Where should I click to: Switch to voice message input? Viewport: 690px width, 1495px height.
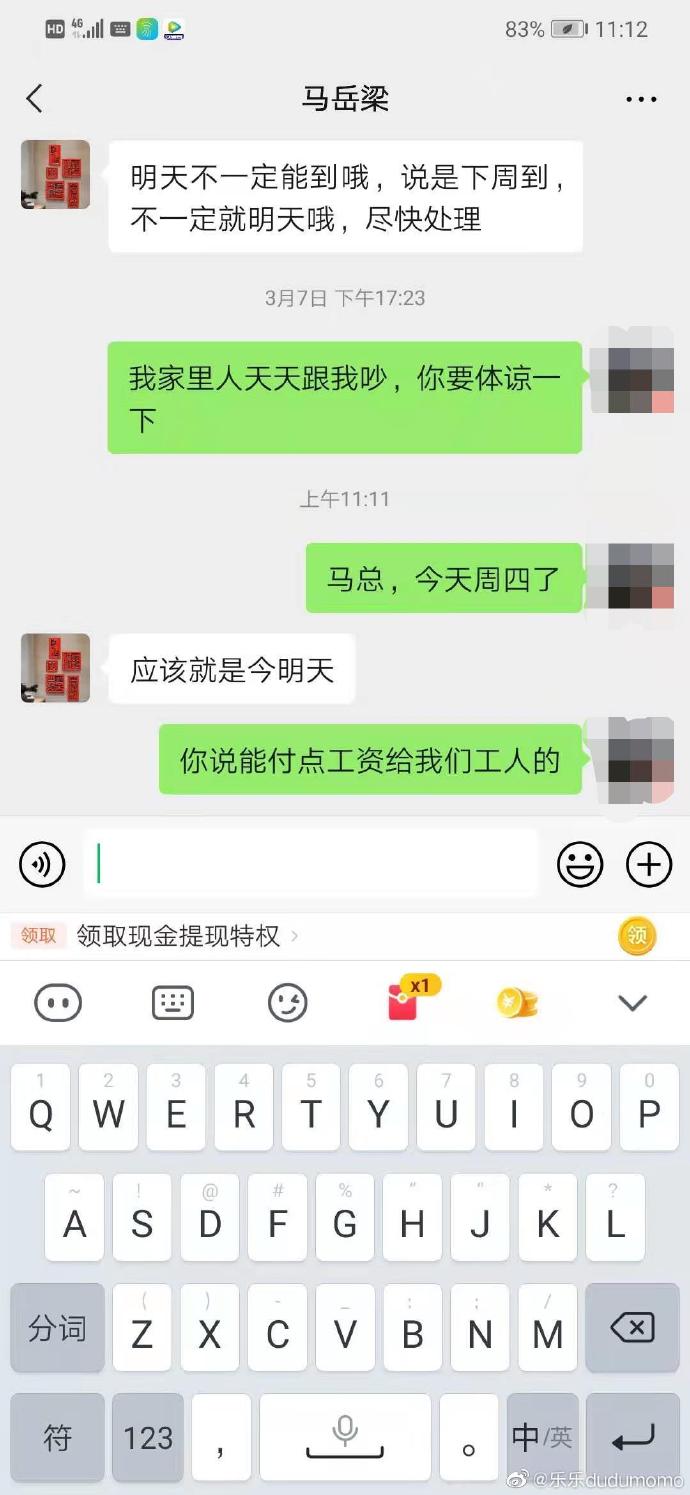[42, 864]
